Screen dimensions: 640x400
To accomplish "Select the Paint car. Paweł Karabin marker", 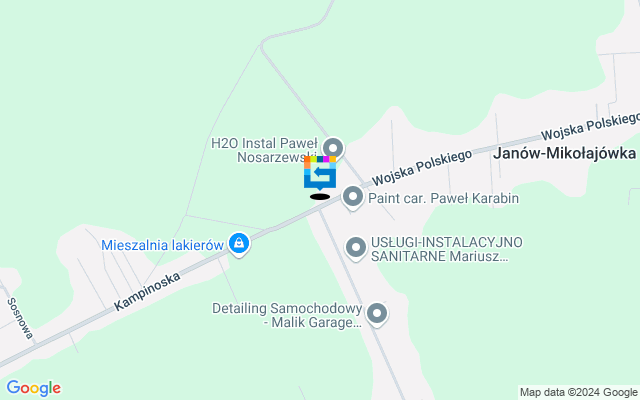I will coord(353,197).
